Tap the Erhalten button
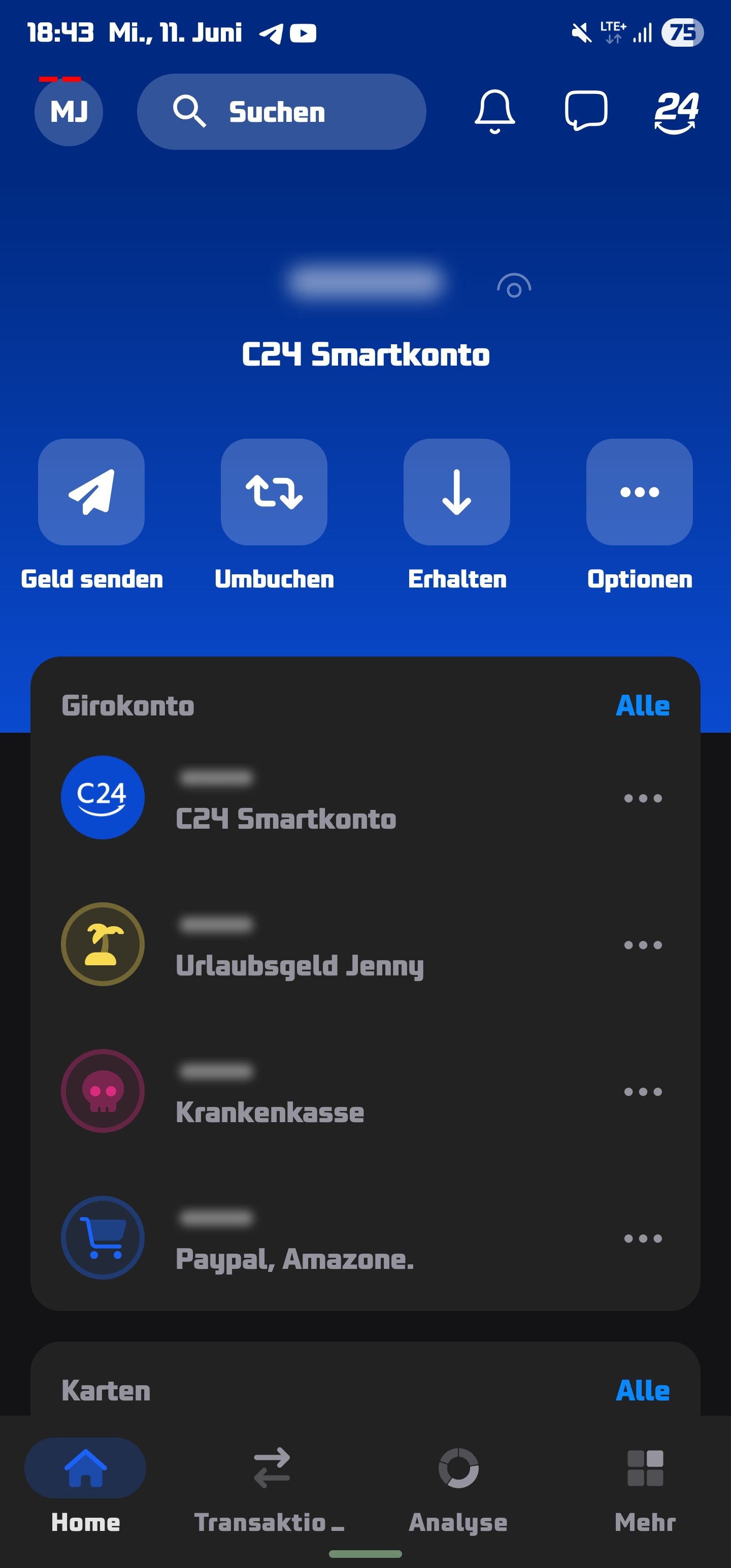 pos(456,492)
